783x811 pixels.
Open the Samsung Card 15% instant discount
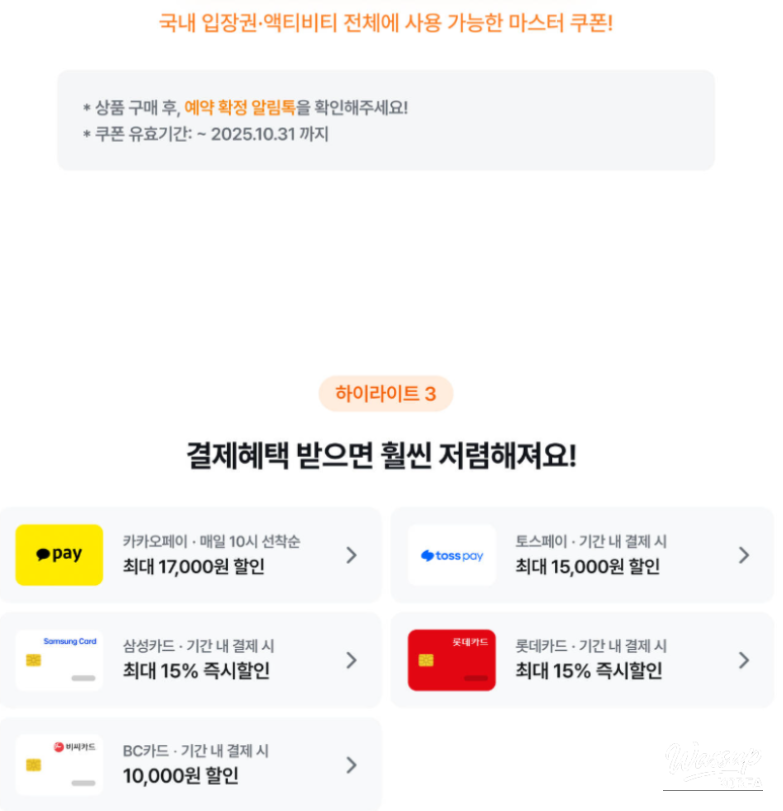[190, 660]
